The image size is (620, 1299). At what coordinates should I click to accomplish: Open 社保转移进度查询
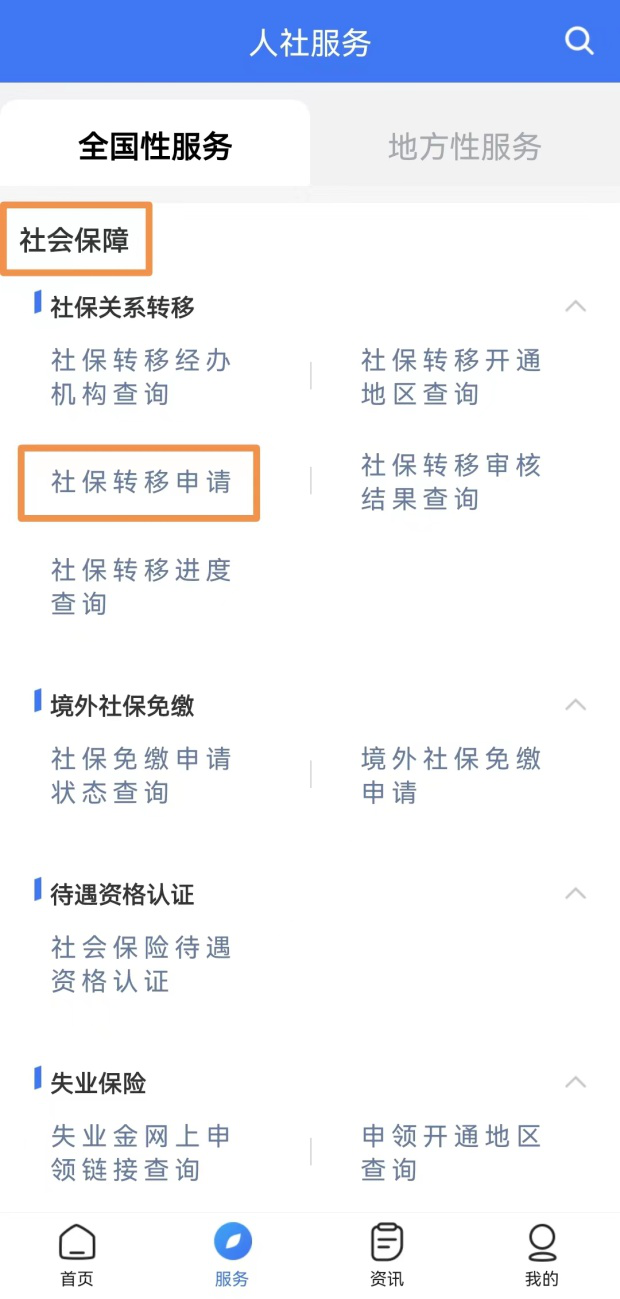click(142, 587)
